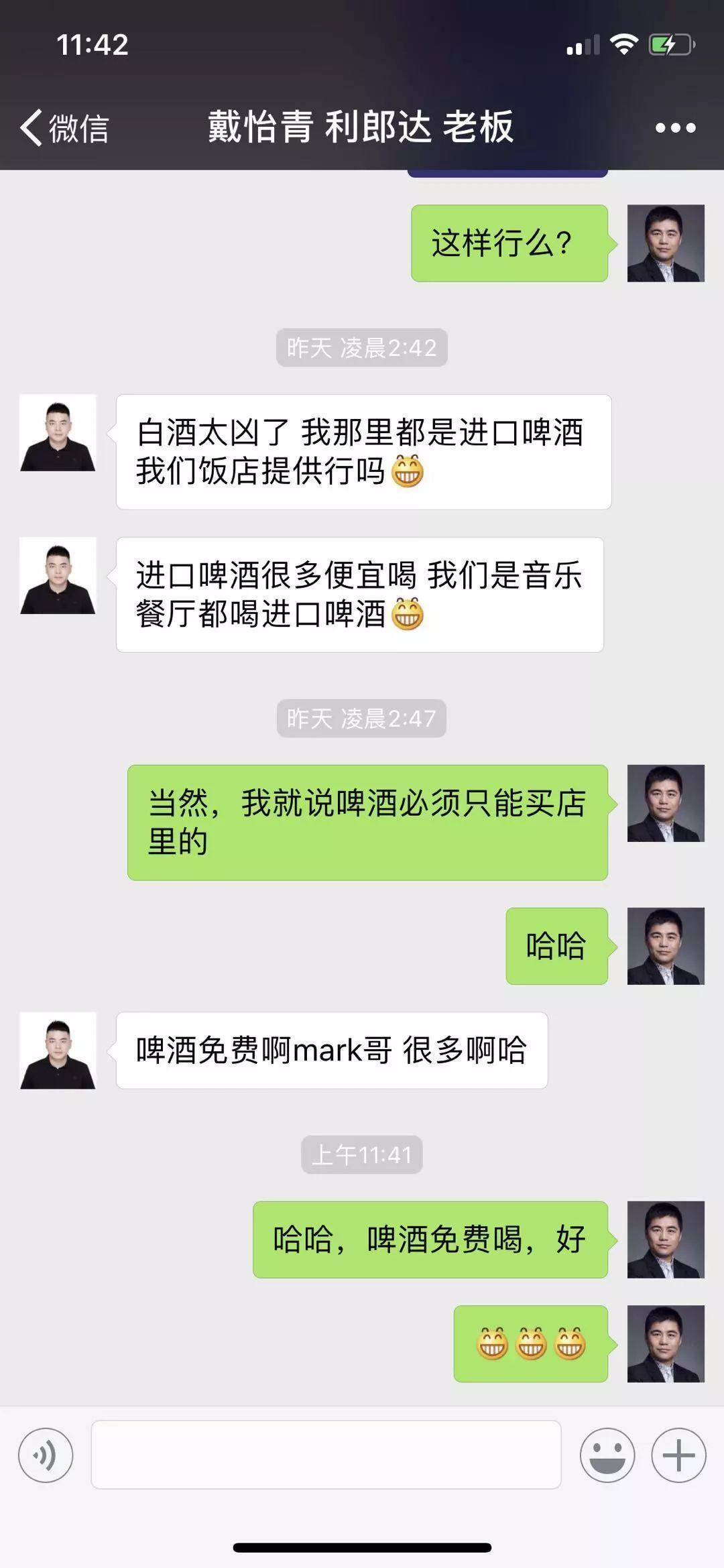Screen dimensions: 724x1568
Task: Open the plus attachments menu
Action: coord(678,1455)
